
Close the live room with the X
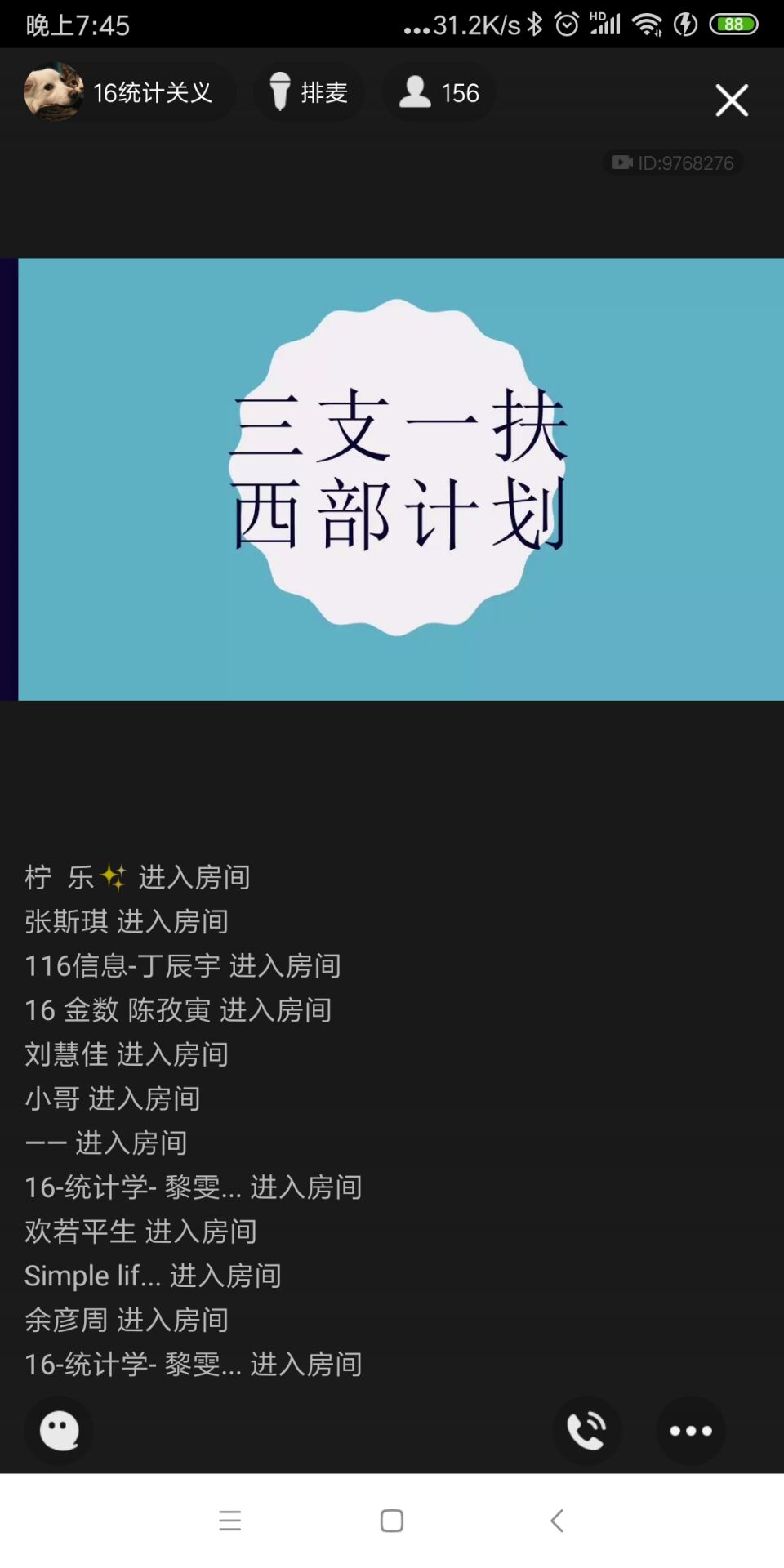pos(732,100)
